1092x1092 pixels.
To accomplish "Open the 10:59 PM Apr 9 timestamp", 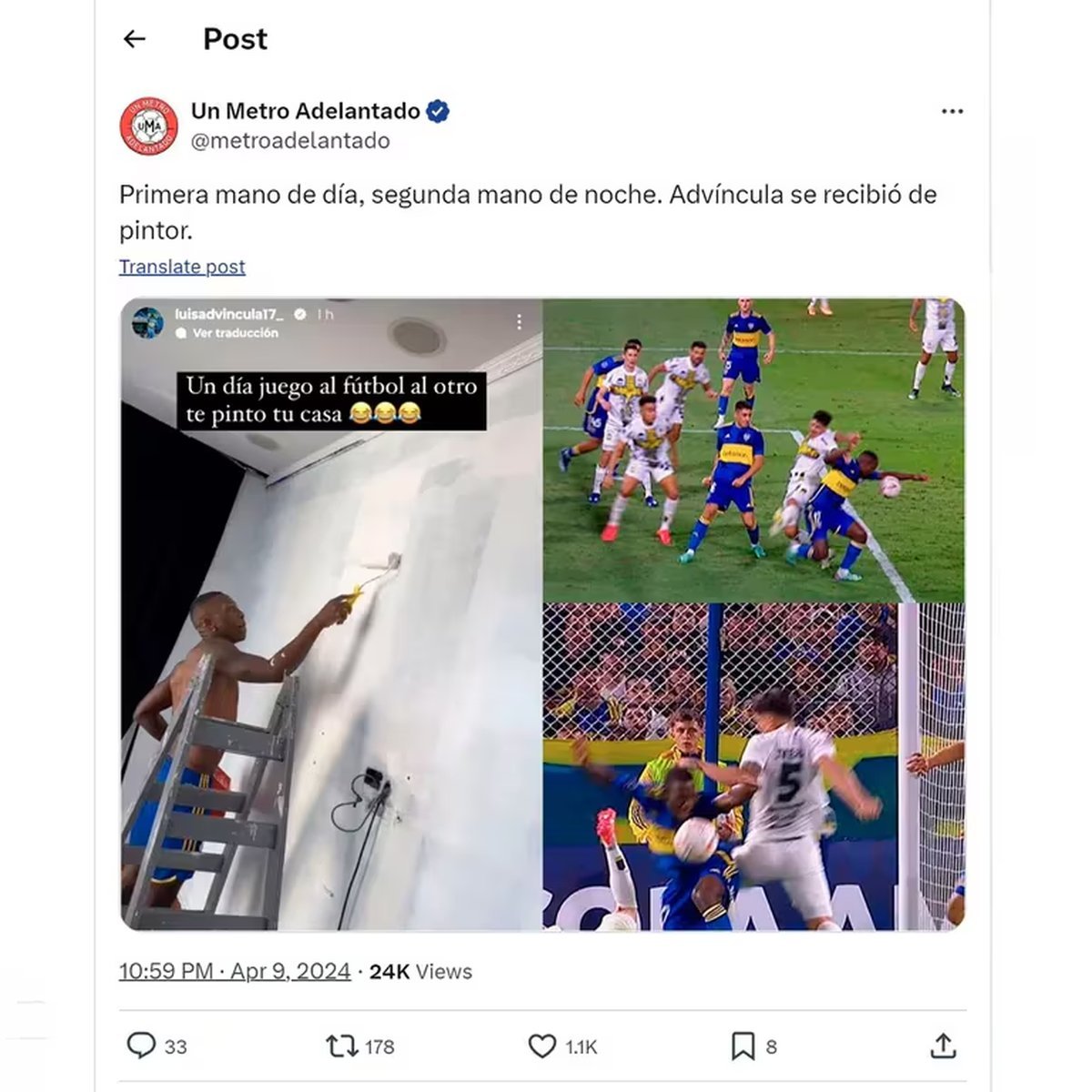I will coord(235,971).
